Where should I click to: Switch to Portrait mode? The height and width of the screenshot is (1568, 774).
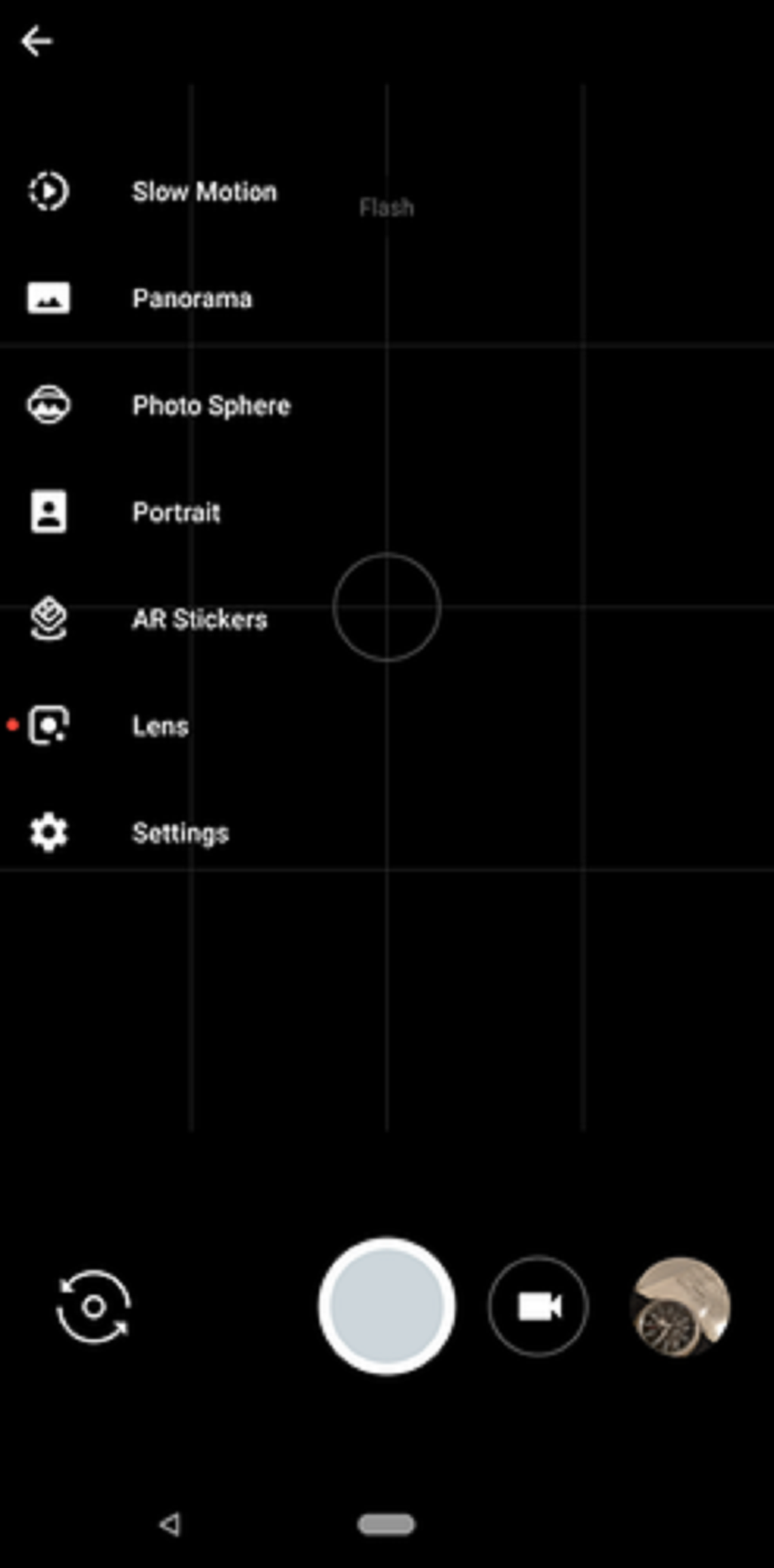pos(176,513)
